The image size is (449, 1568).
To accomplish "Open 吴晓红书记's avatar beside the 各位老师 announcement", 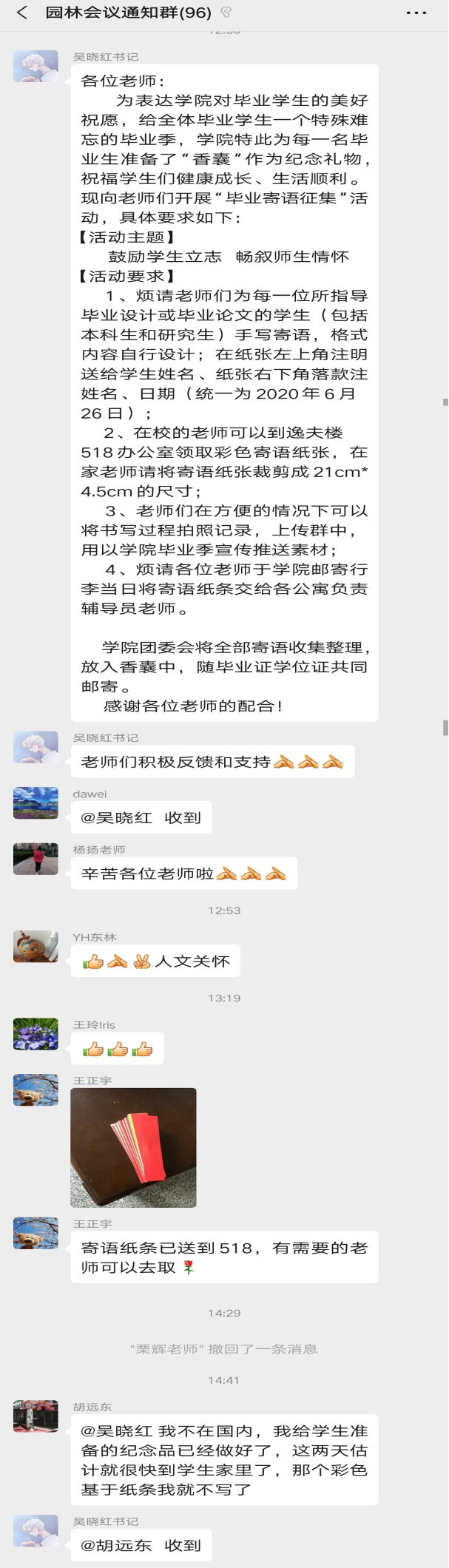I will tap(36, 66).
